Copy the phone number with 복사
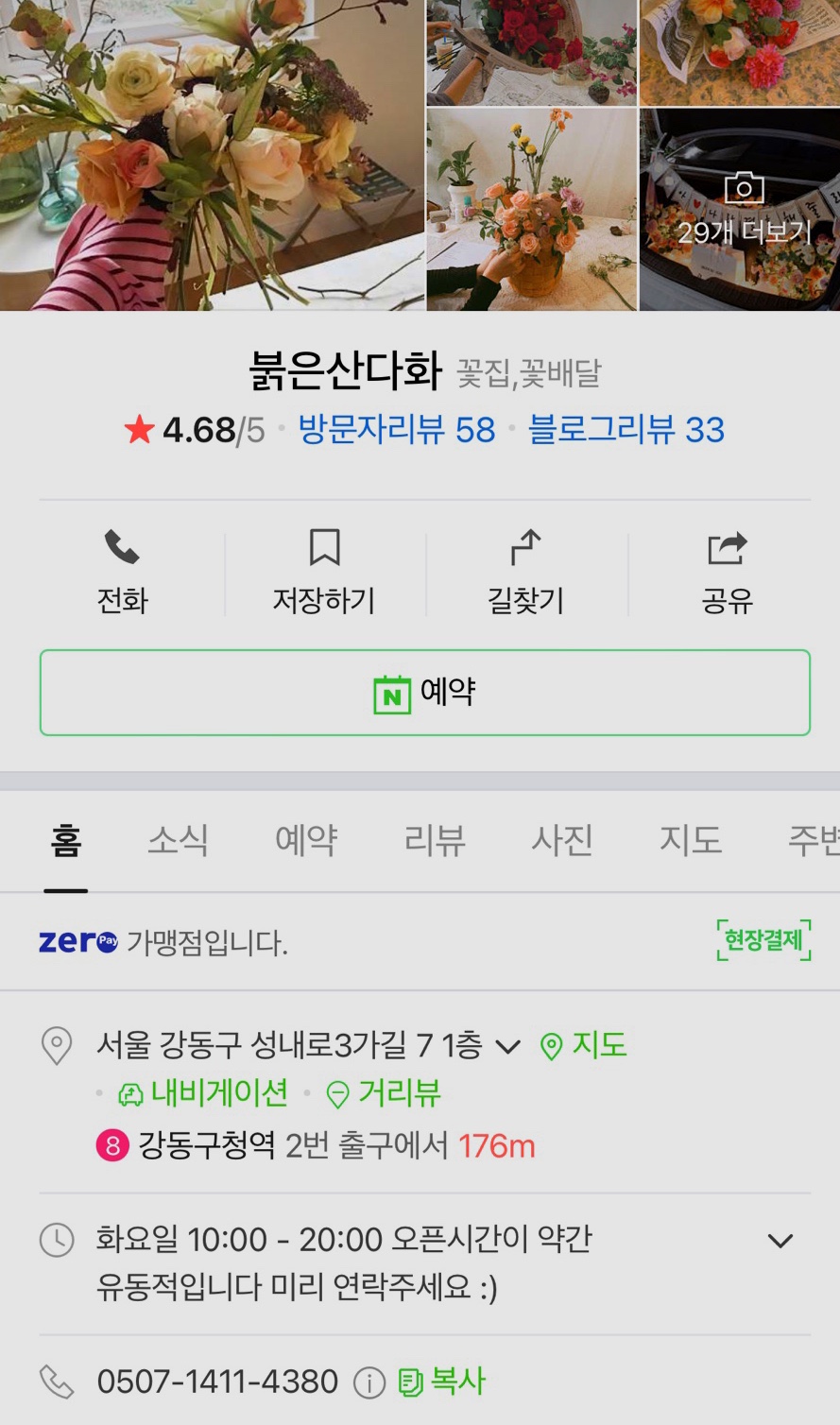 442,1382
